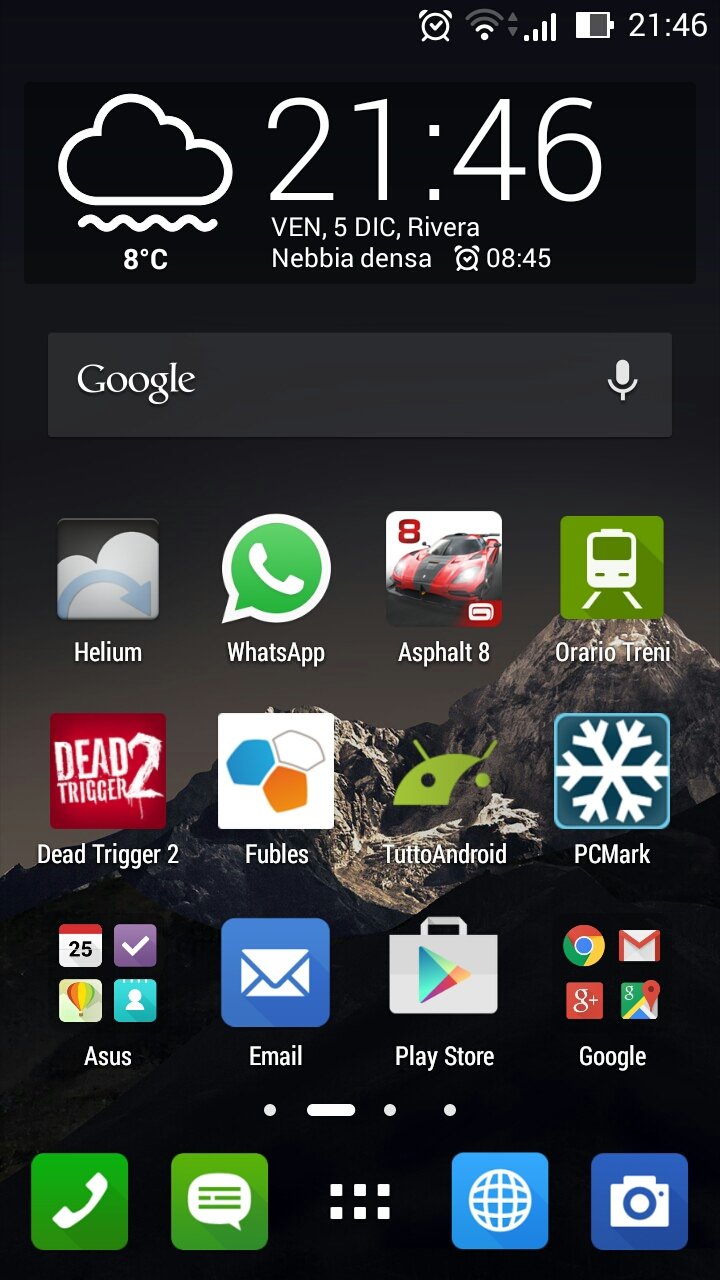
Task: Start voice search with the microphone
Action: coord(622,381)
